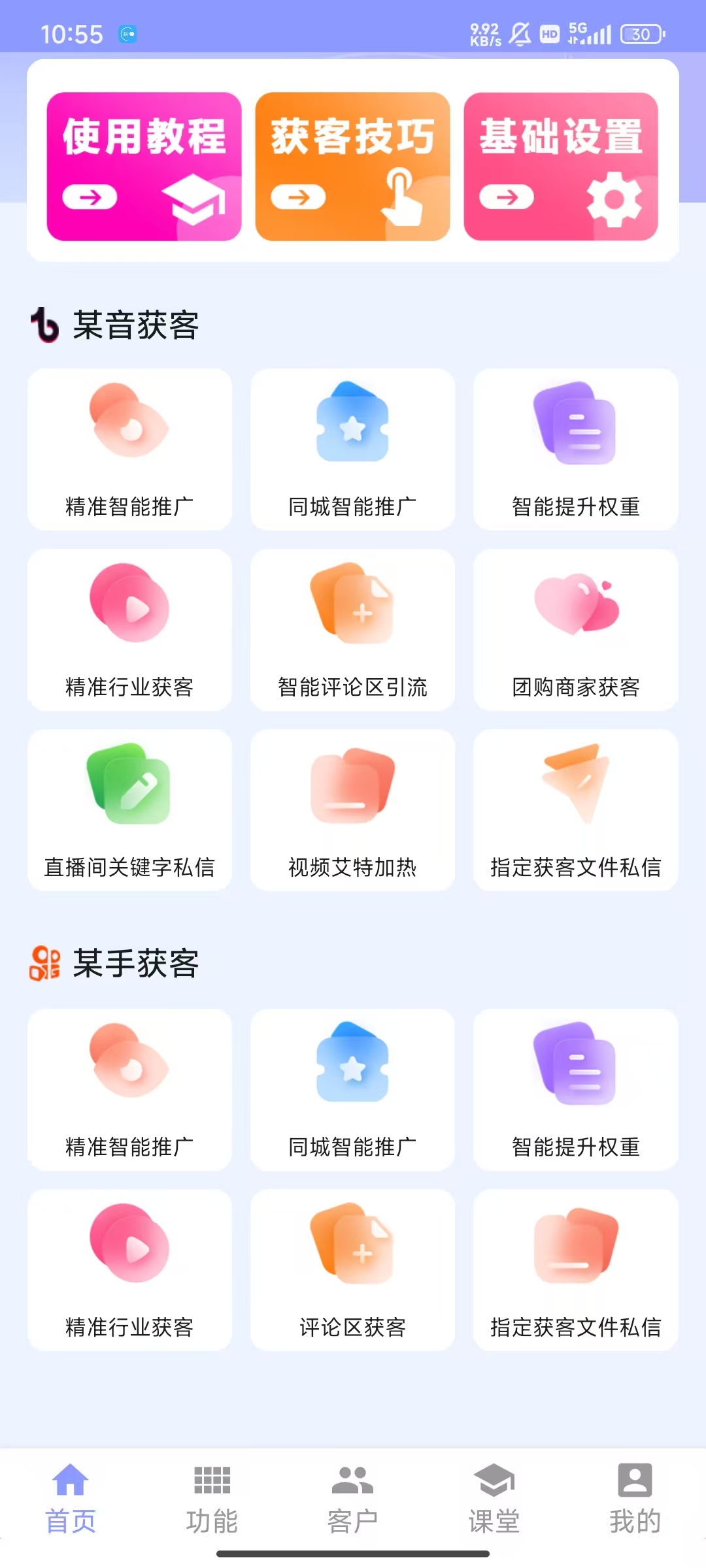Tap the 评论区获客 card
The width and height of the screenshot is (706, 1568).
[x=352, y=1270]
